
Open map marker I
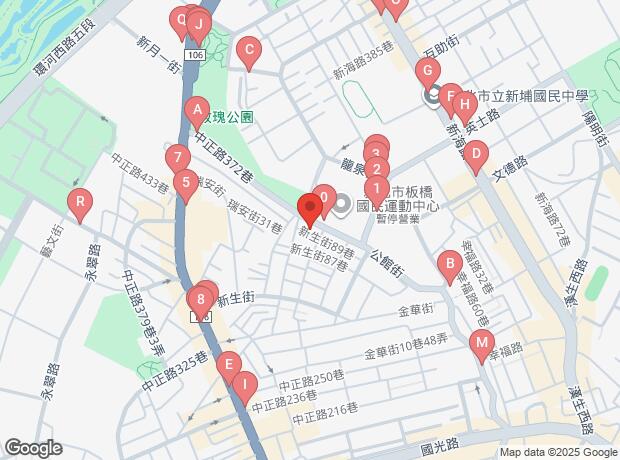tap(243, 383)
